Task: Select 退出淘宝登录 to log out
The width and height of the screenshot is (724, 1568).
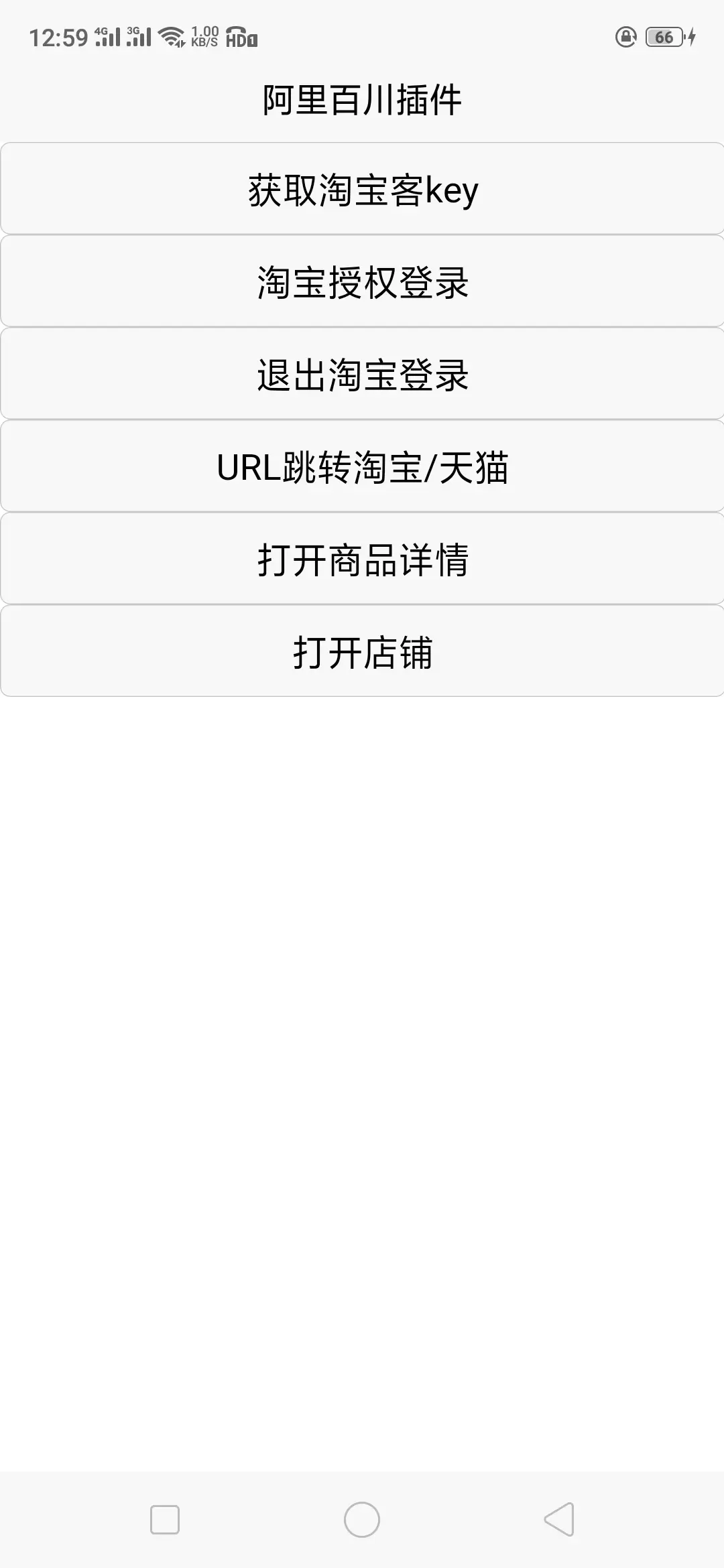Action: click(x=362, y=375)
